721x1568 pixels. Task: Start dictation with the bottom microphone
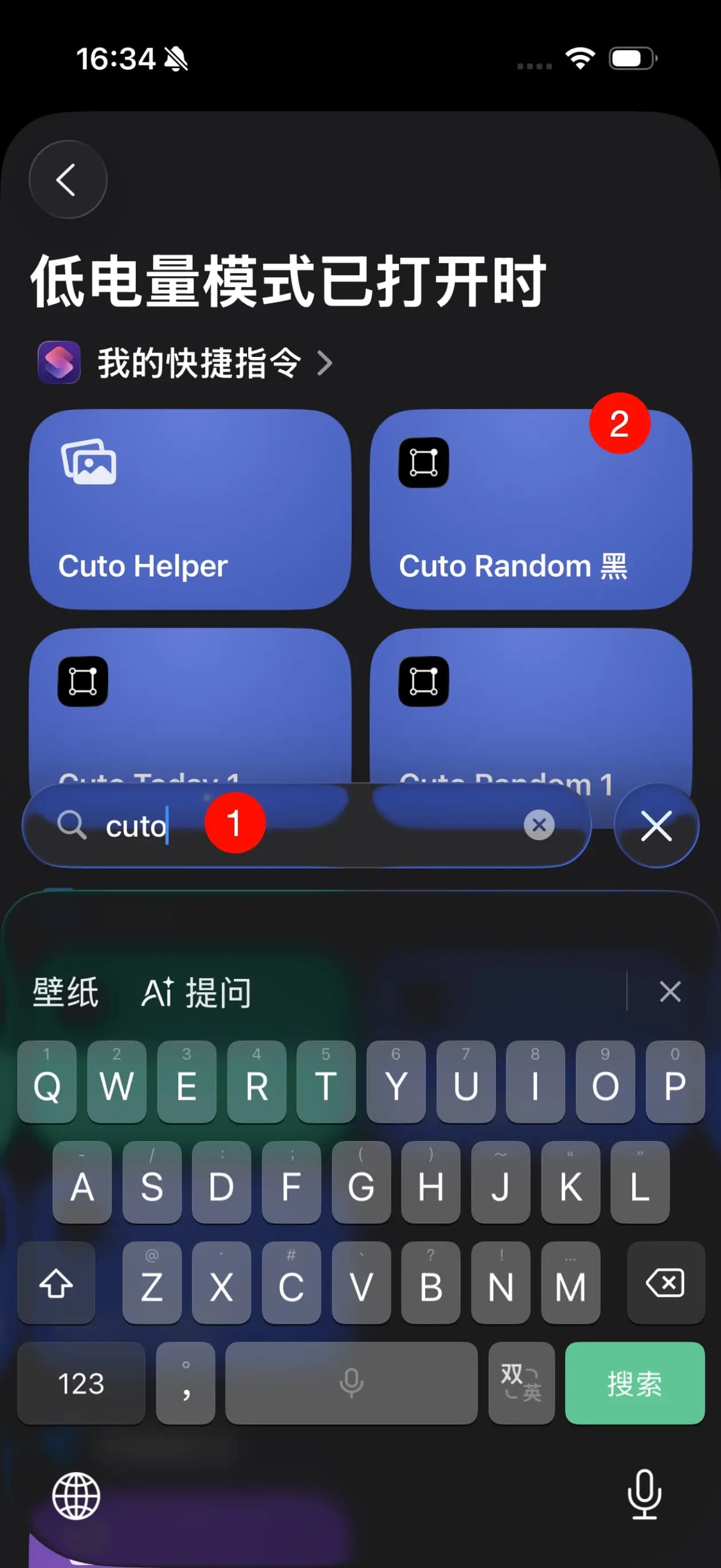644,1494
